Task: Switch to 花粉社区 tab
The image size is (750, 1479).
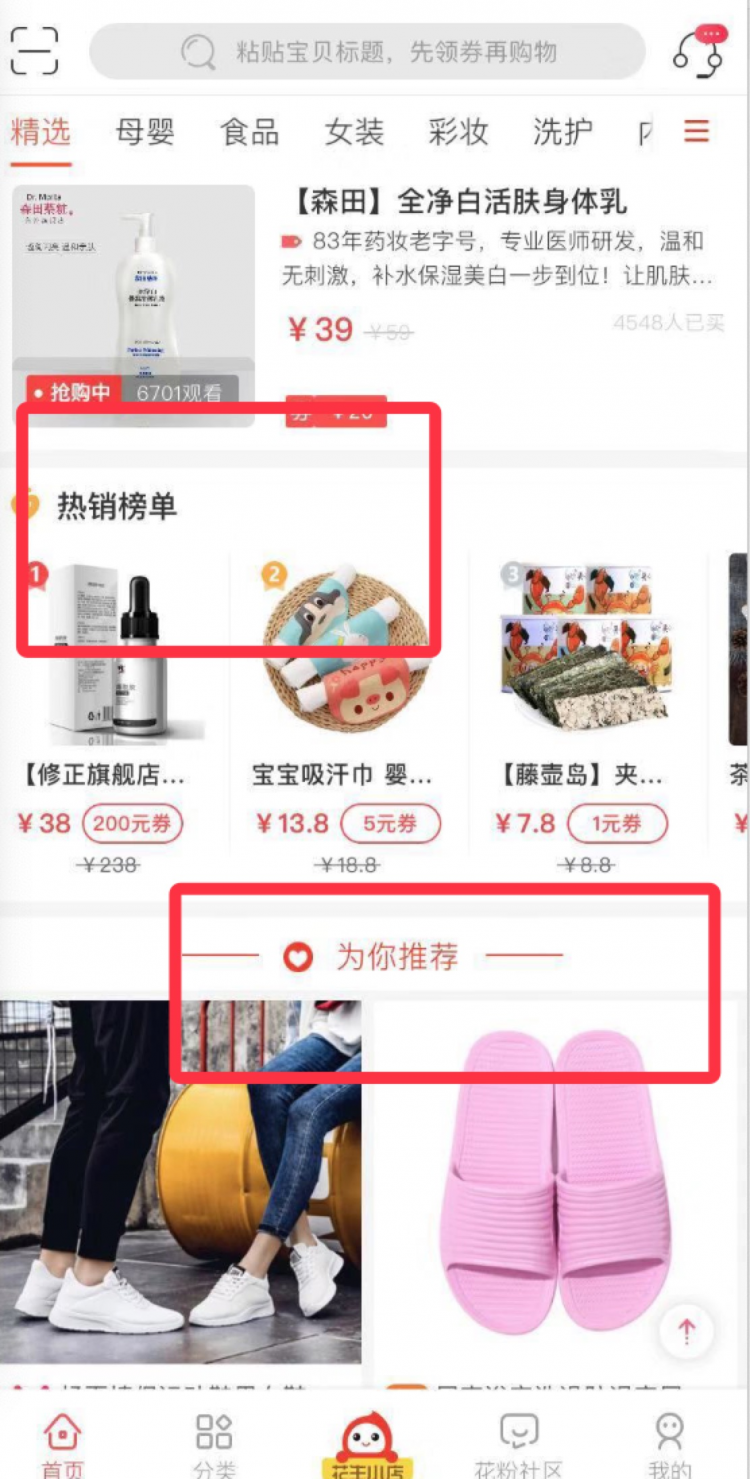Action: [518, 1442]
